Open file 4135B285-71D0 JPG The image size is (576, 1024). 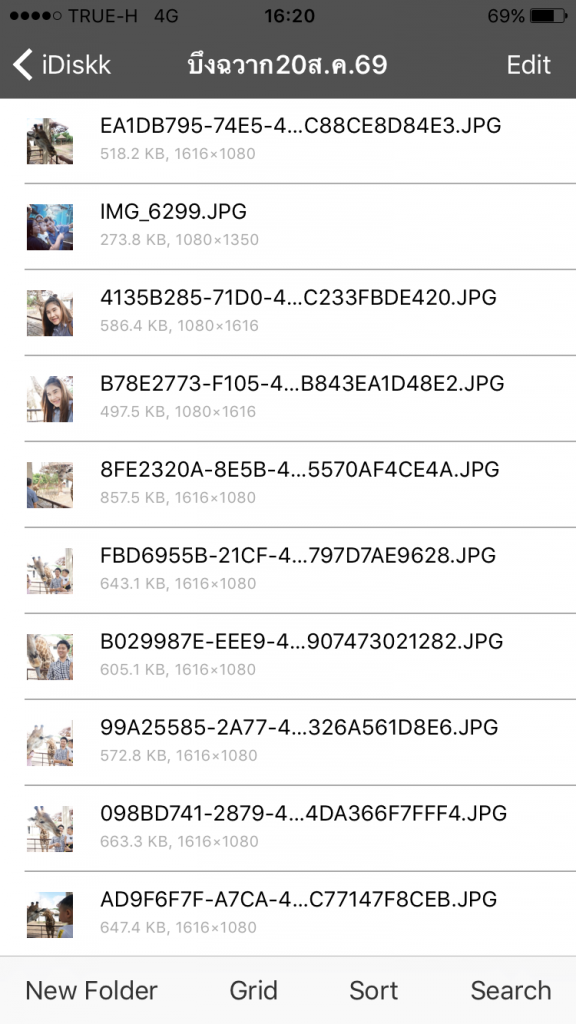pos(288,312)
